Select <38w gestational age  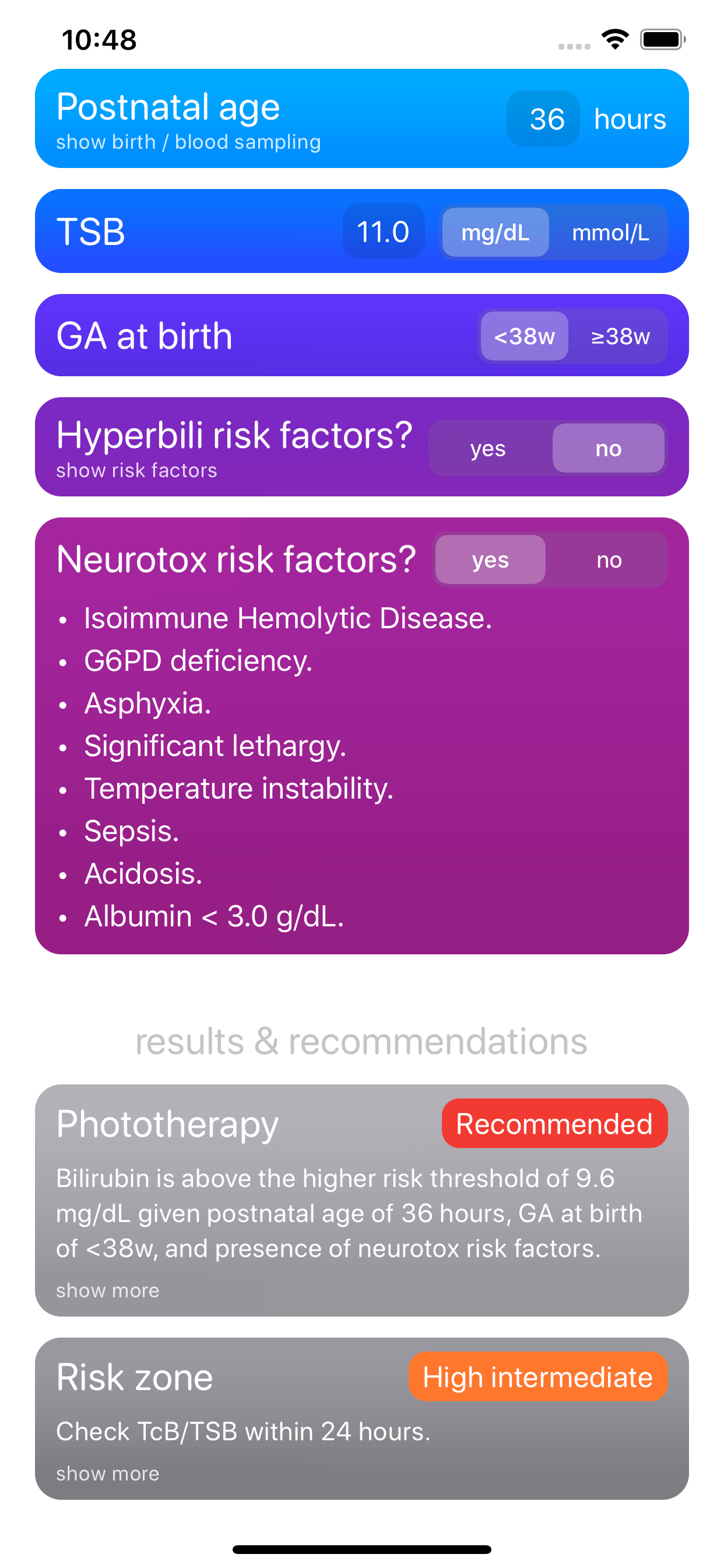tap(524, 336)
